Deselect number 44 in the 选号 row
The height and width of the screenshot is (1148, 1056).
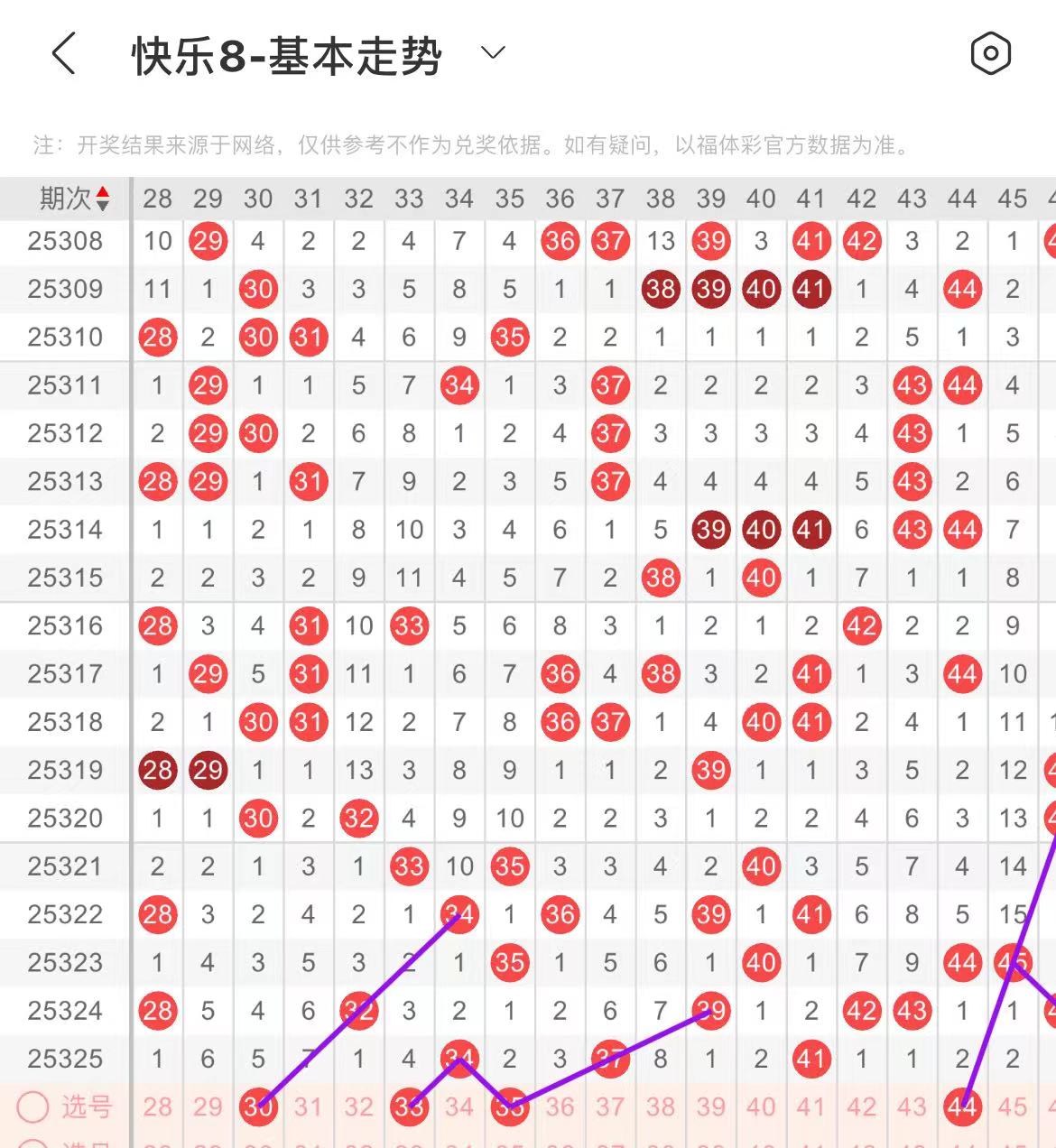click(962, 1106)
